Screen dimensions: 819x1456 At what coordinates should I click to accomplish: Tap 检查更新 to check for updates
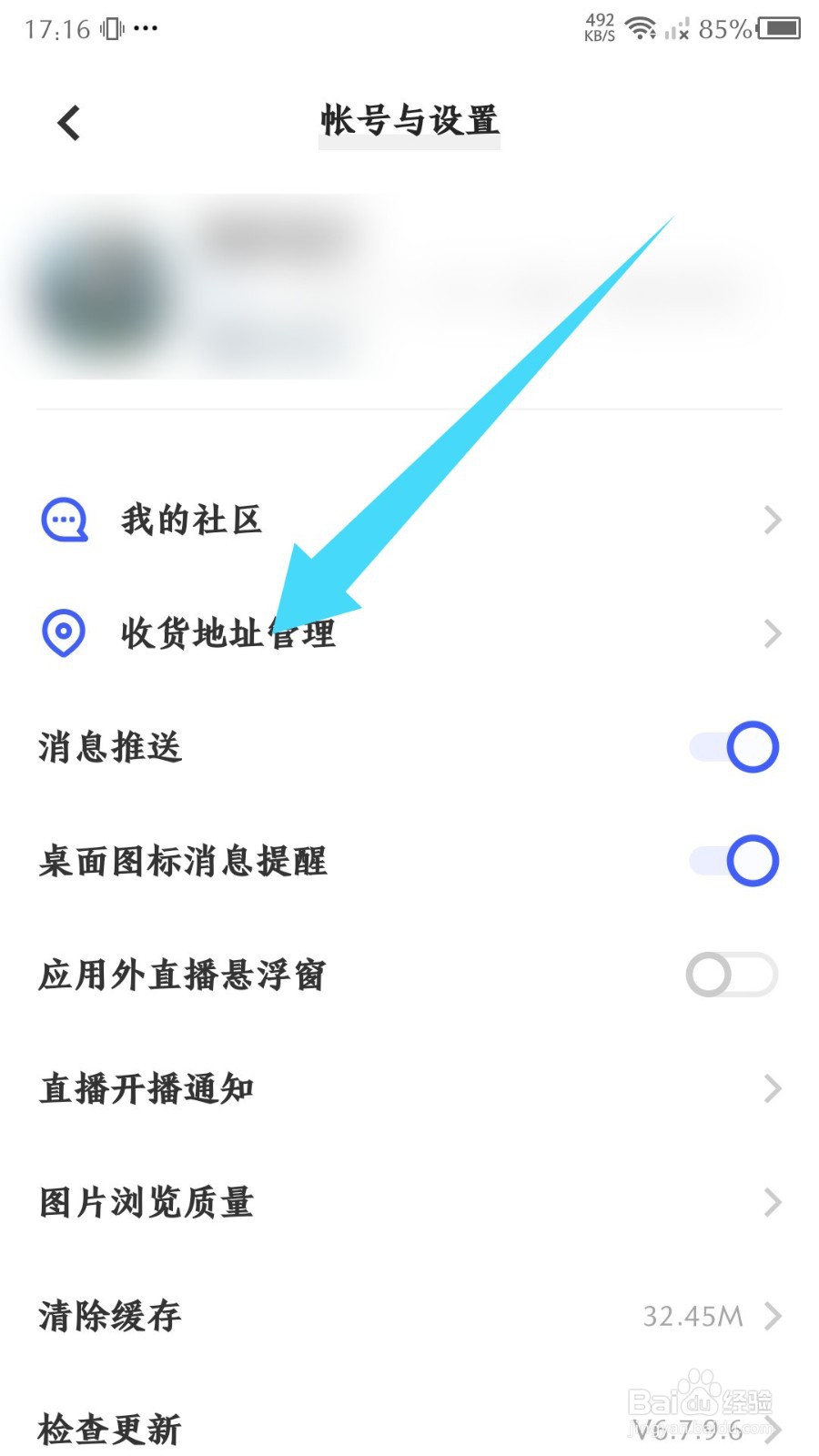click(109, 1429)
